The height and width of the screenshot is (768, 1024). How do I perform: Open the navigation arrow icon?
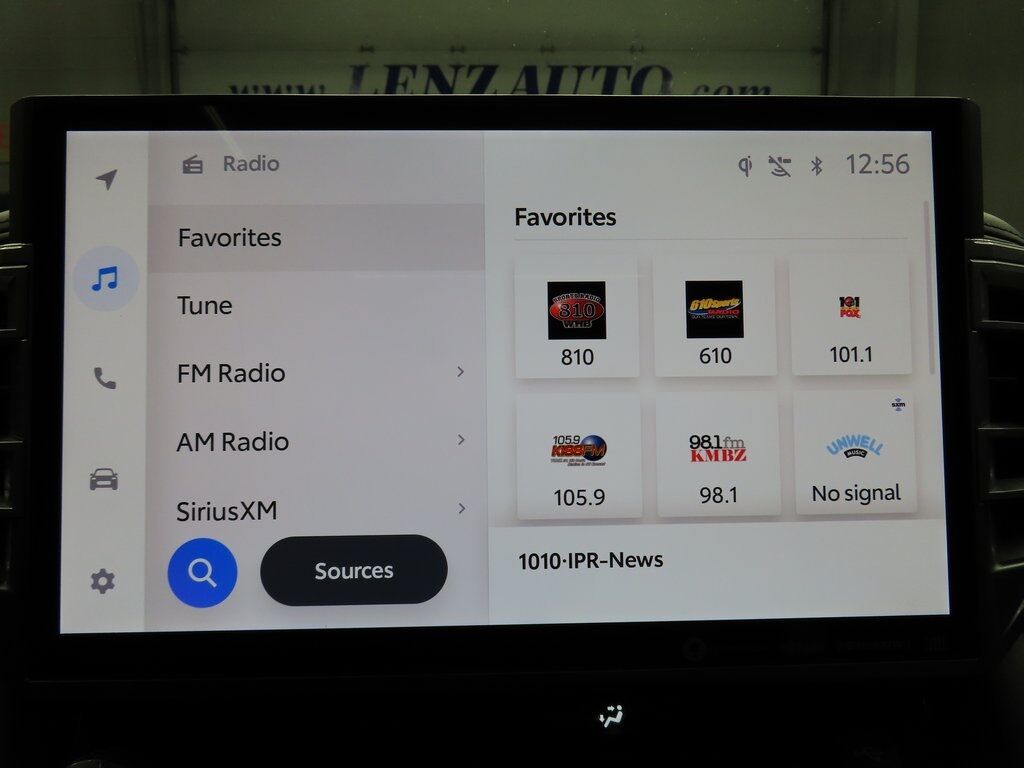[106, 179]
